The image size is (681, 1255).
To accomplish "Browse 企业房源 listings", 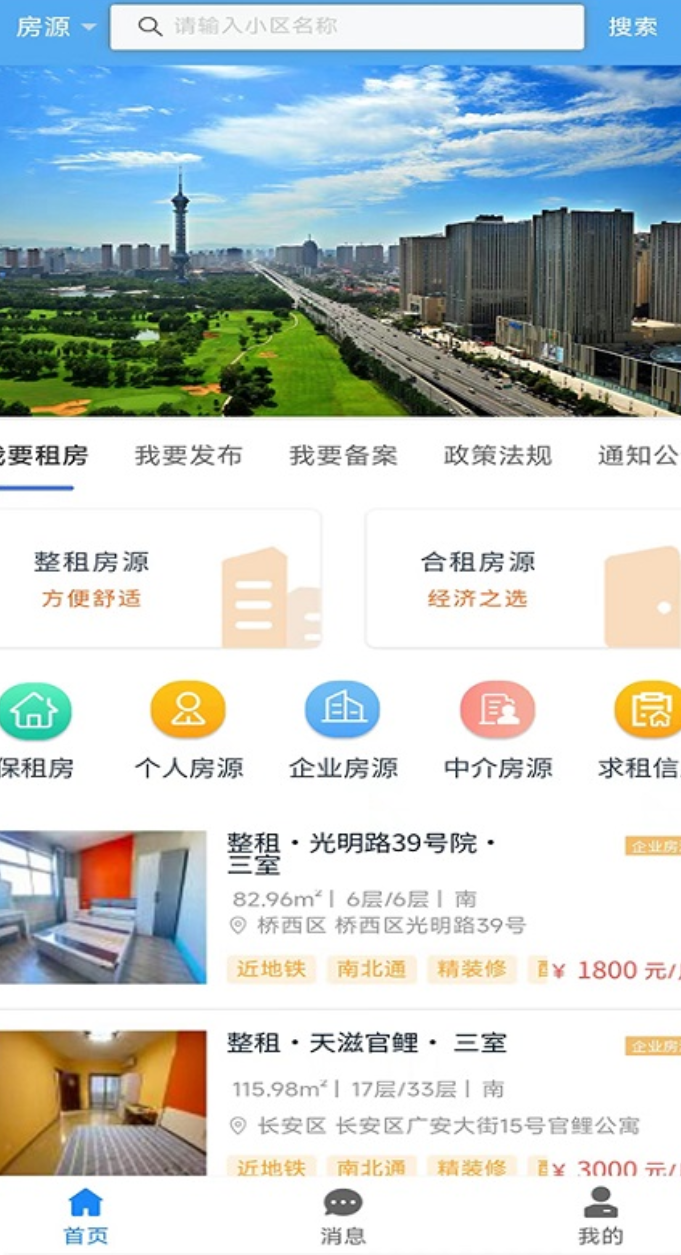I will tap(343, 730).
